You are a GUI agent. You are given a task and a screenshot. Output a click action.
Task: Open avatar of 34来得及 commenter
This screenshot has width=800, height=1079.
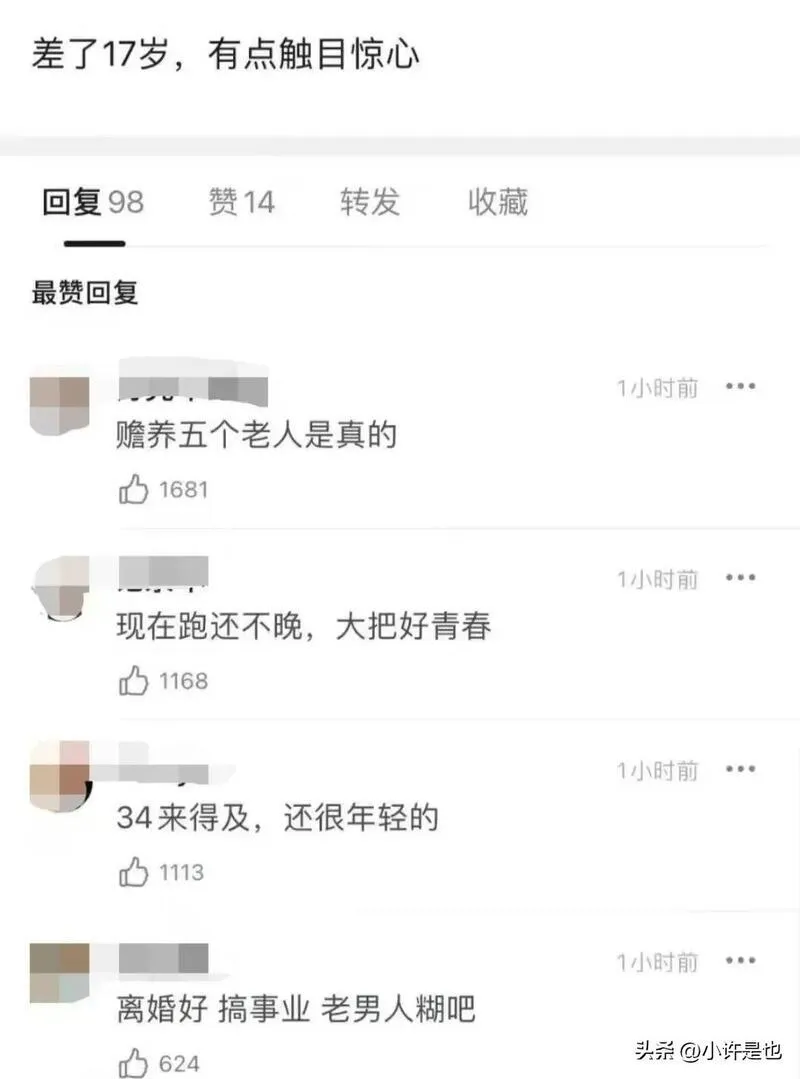coord(60,780)
